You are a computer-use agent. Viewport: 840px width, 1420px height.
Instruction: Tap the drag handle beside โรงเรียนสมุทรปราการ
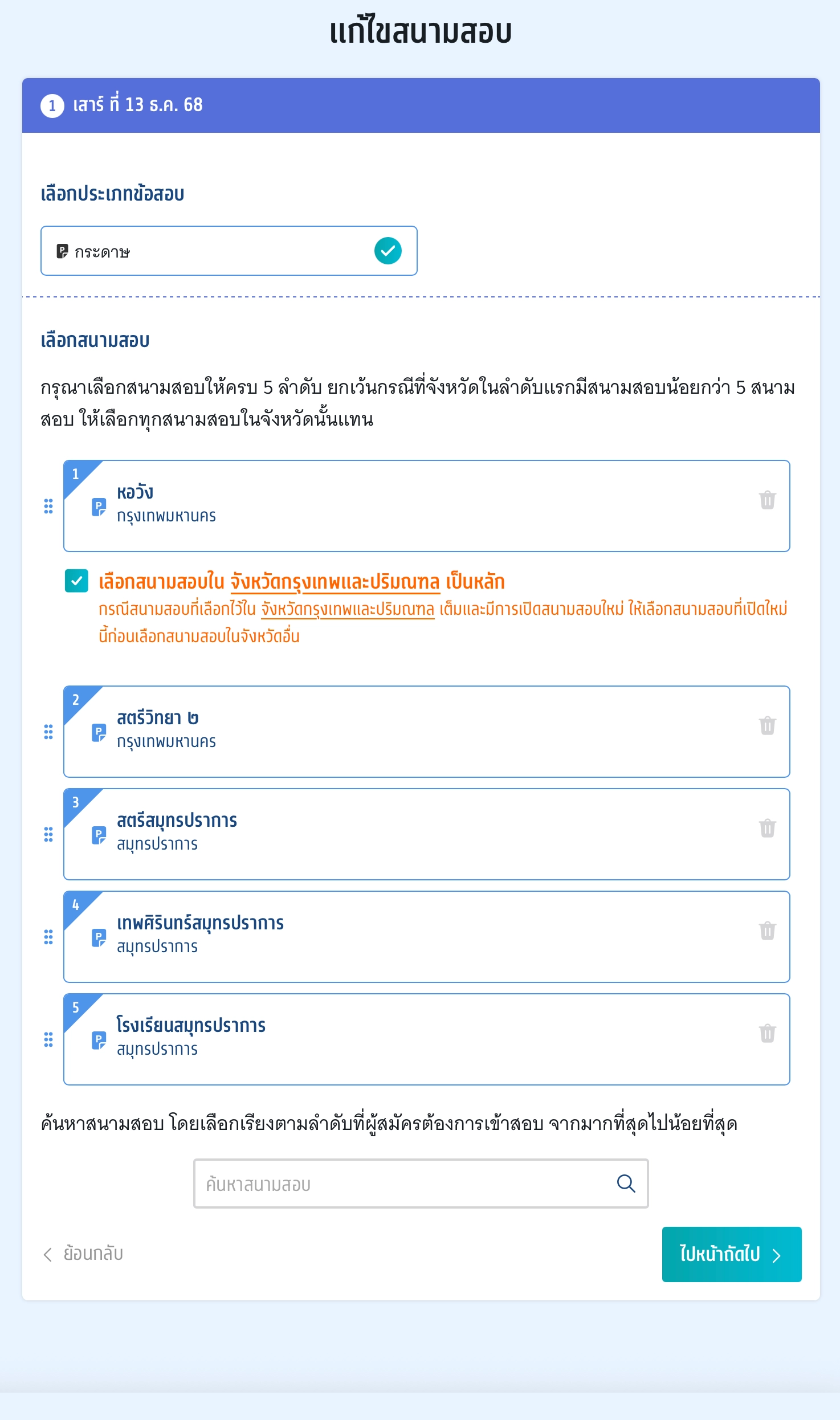tap(48, 1039)
